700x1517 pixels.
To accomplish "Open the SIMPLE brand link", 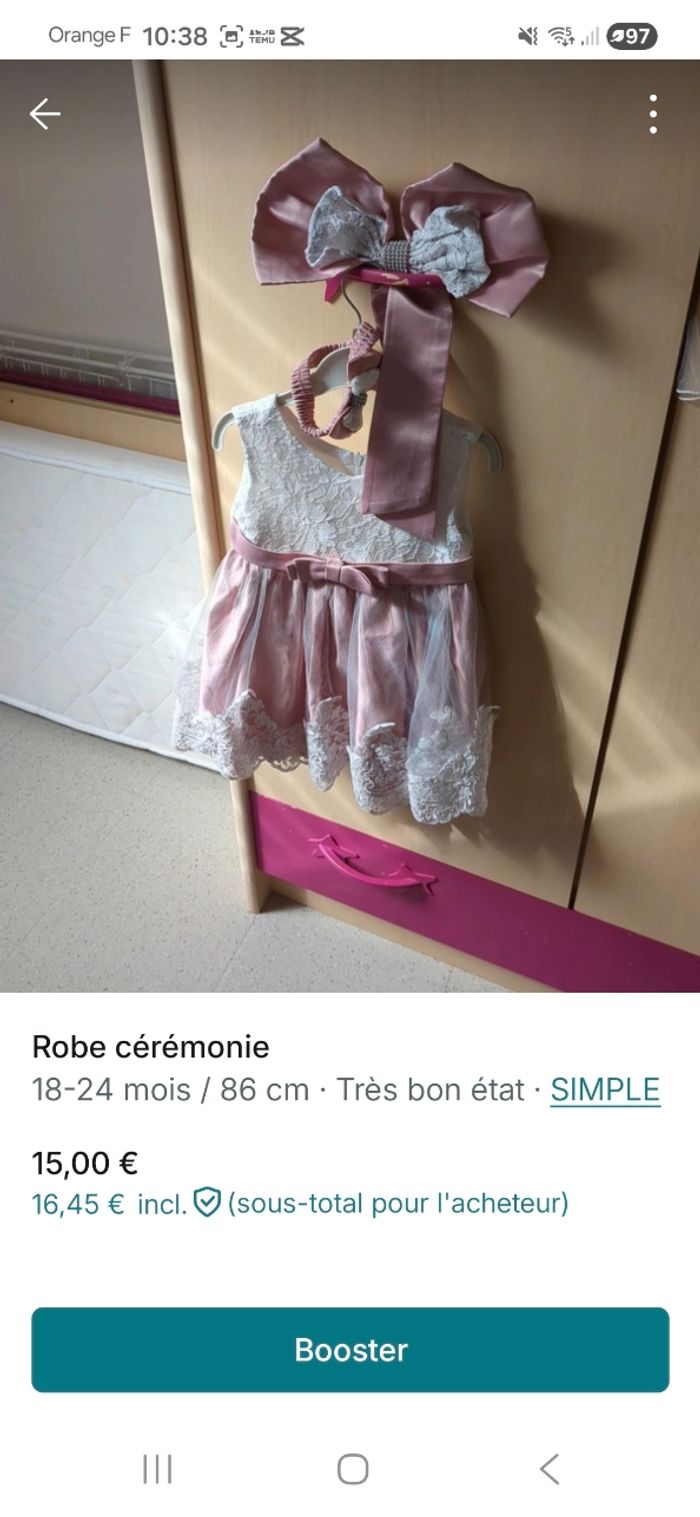I will (605, 1089).
